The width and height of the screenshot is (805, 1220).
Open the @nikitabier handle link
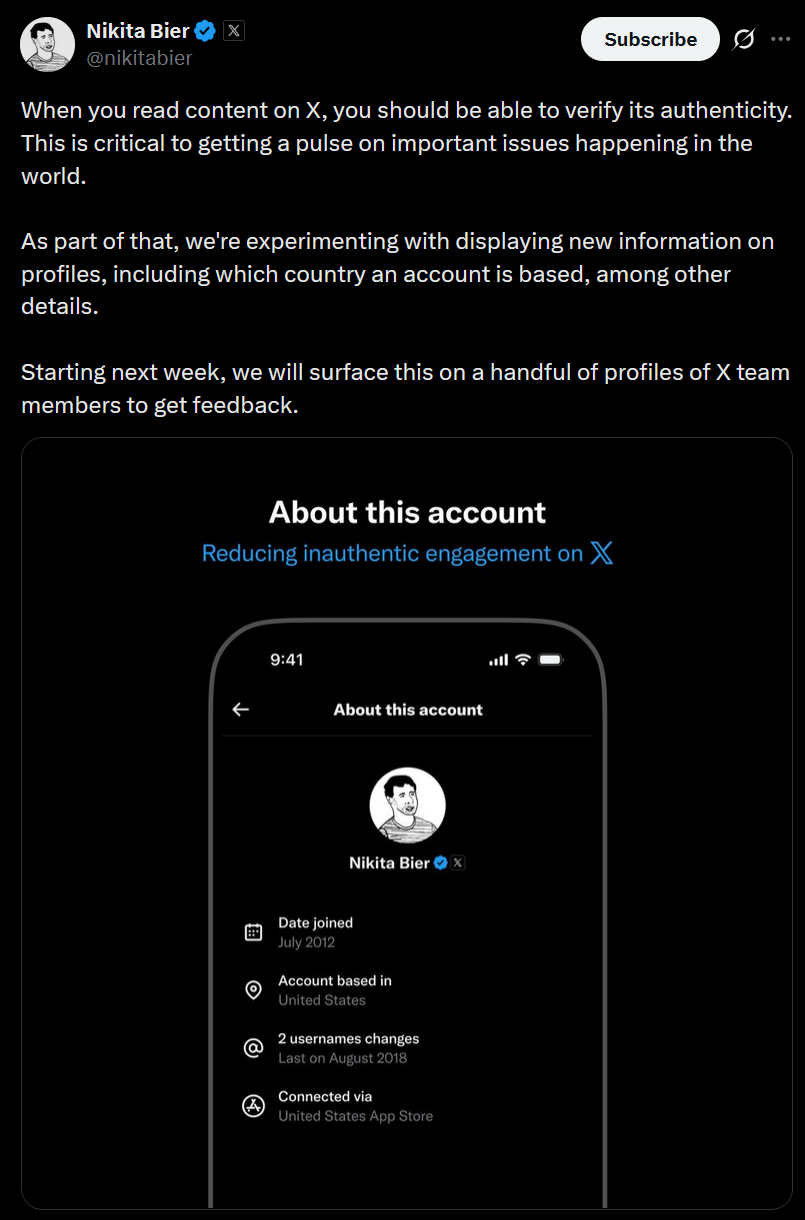(139, 58)
